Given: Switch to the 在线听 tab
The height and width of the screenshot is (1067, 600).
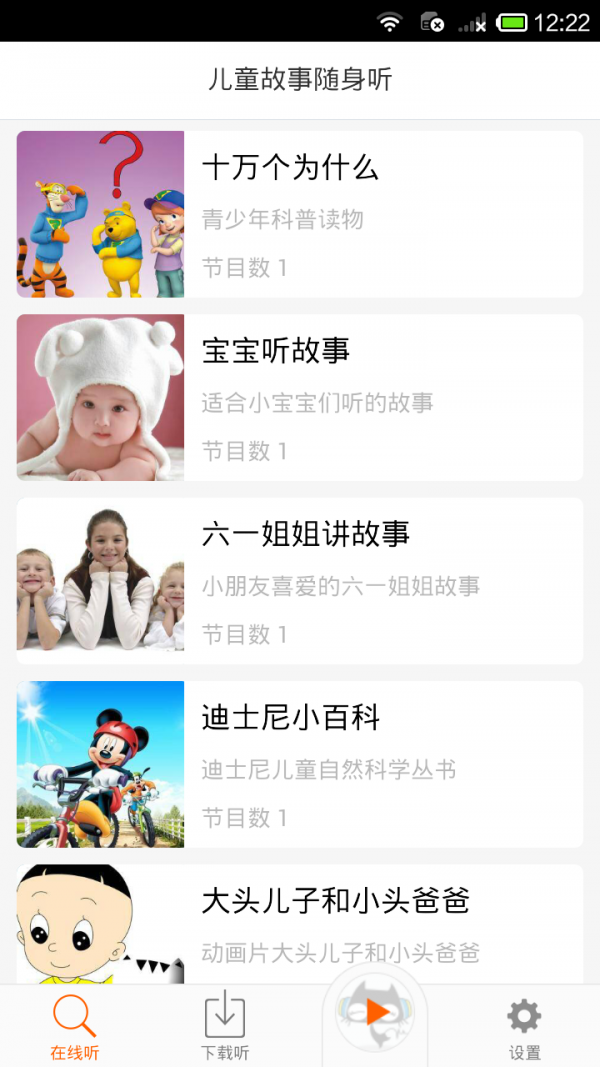Looking at the screenshot, I should click(x=75, y=1027).
